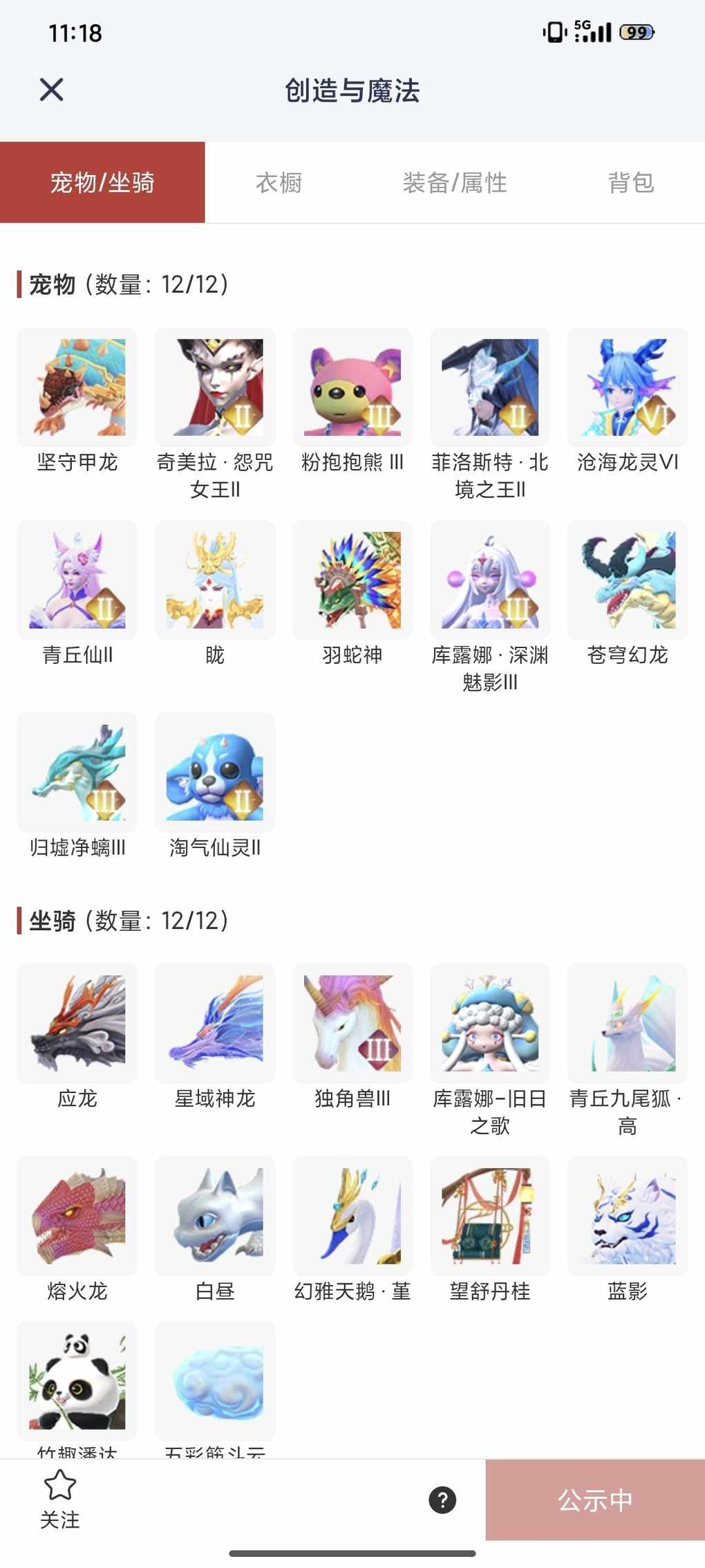Switch to the 衣橱 tab

pyautogui.click(x=279, y=183)
